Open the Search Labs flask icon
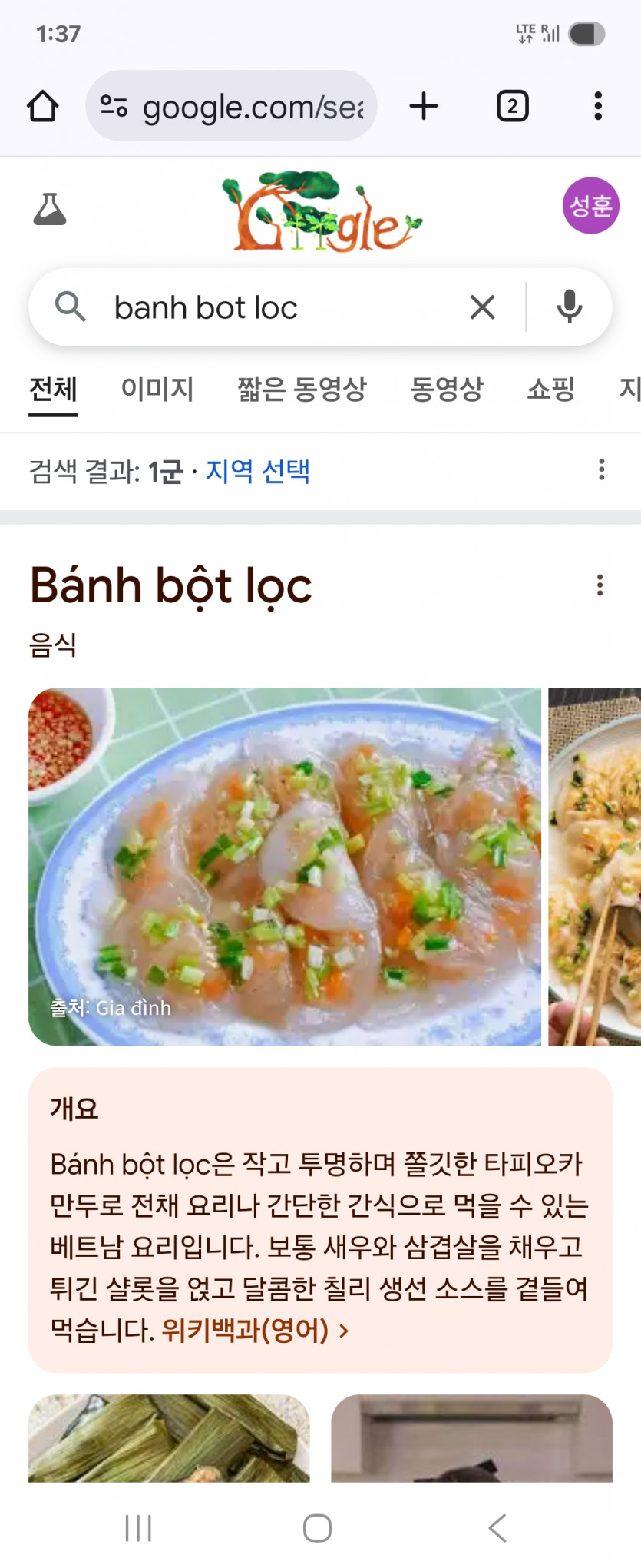Viewport: 641px width, 1568px height. tap(50, 209)
